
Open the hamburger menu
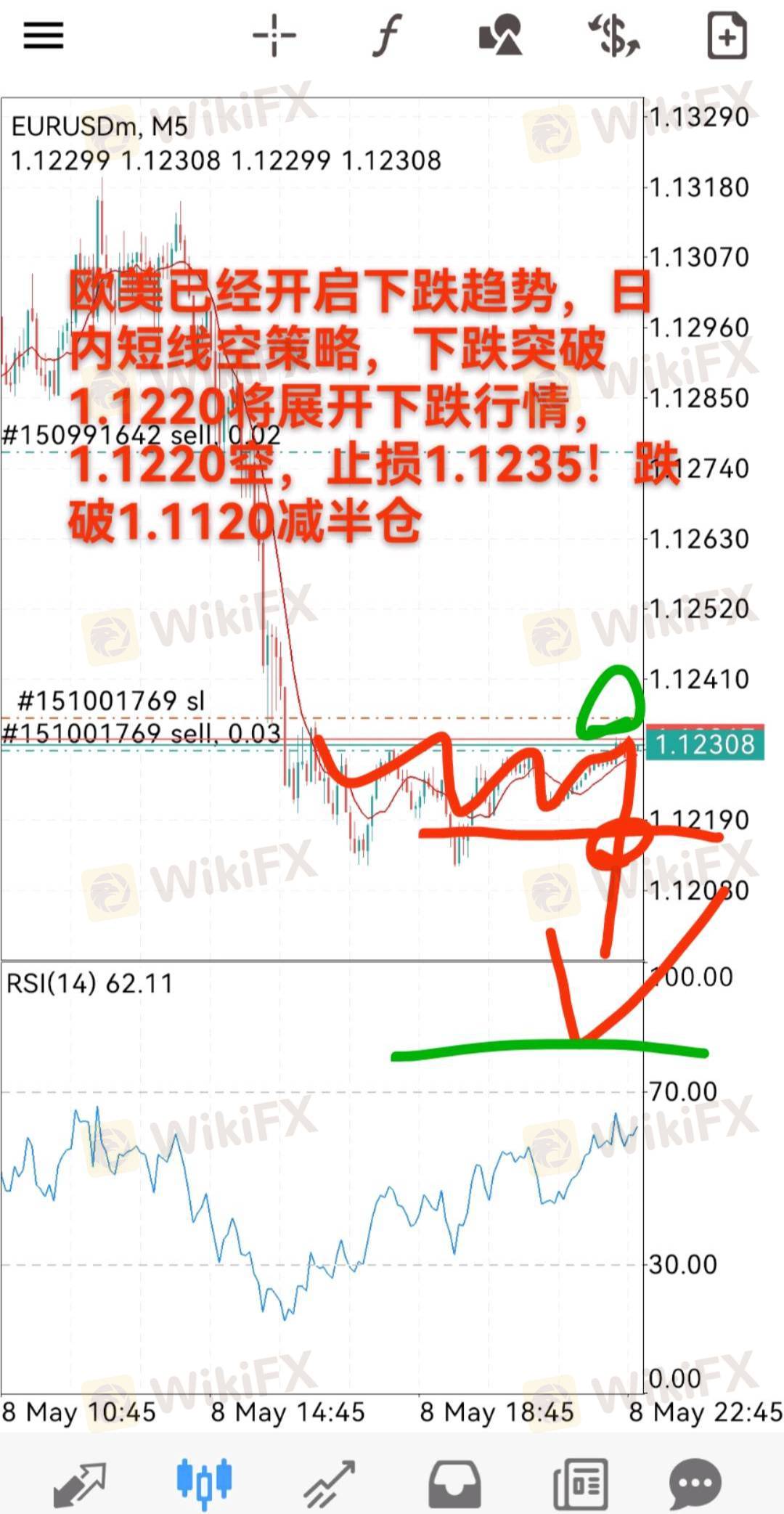click(x=44, y=35)
